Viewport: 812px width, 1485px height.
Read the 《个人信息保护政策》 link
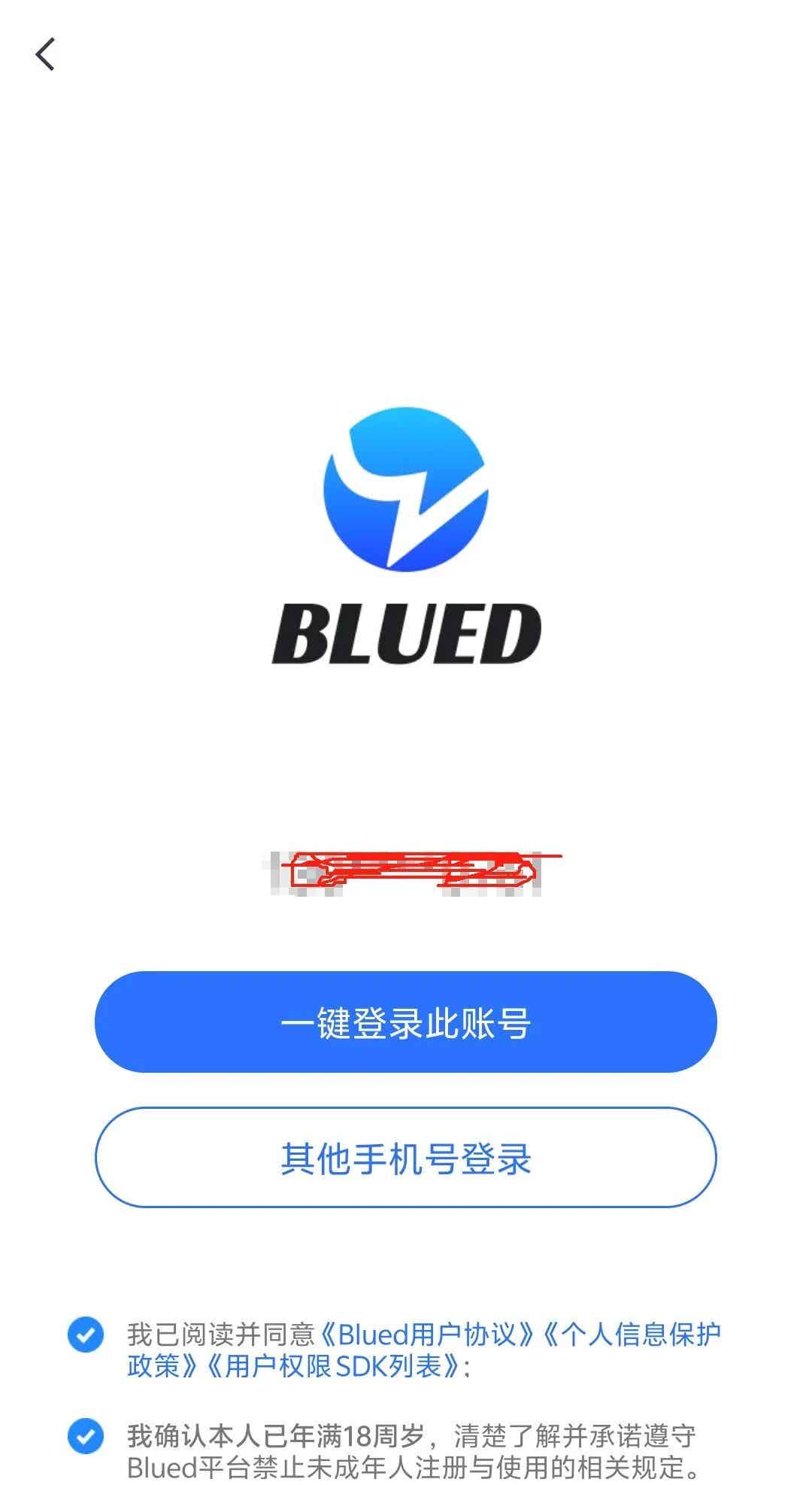point(630,1335)
